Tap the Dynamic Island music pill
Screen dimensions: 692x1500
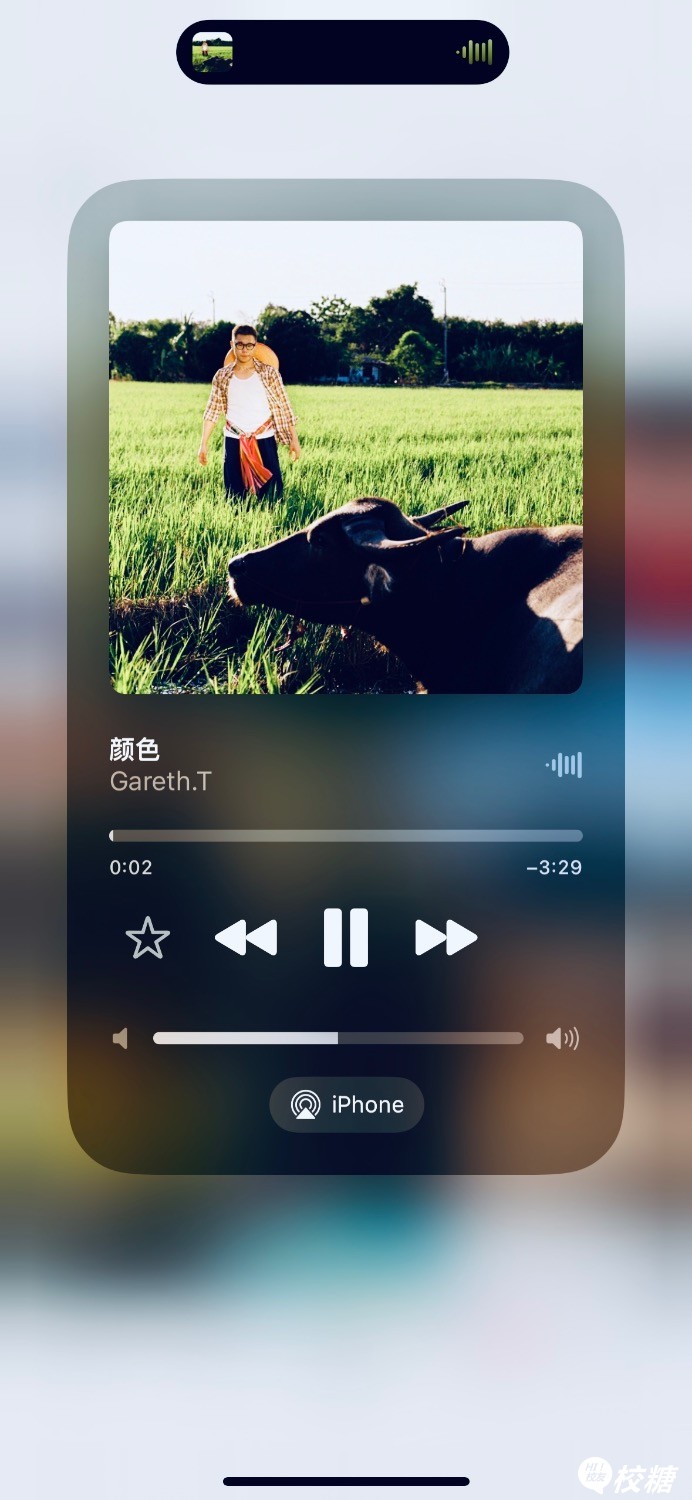click(x=343, y=52)
